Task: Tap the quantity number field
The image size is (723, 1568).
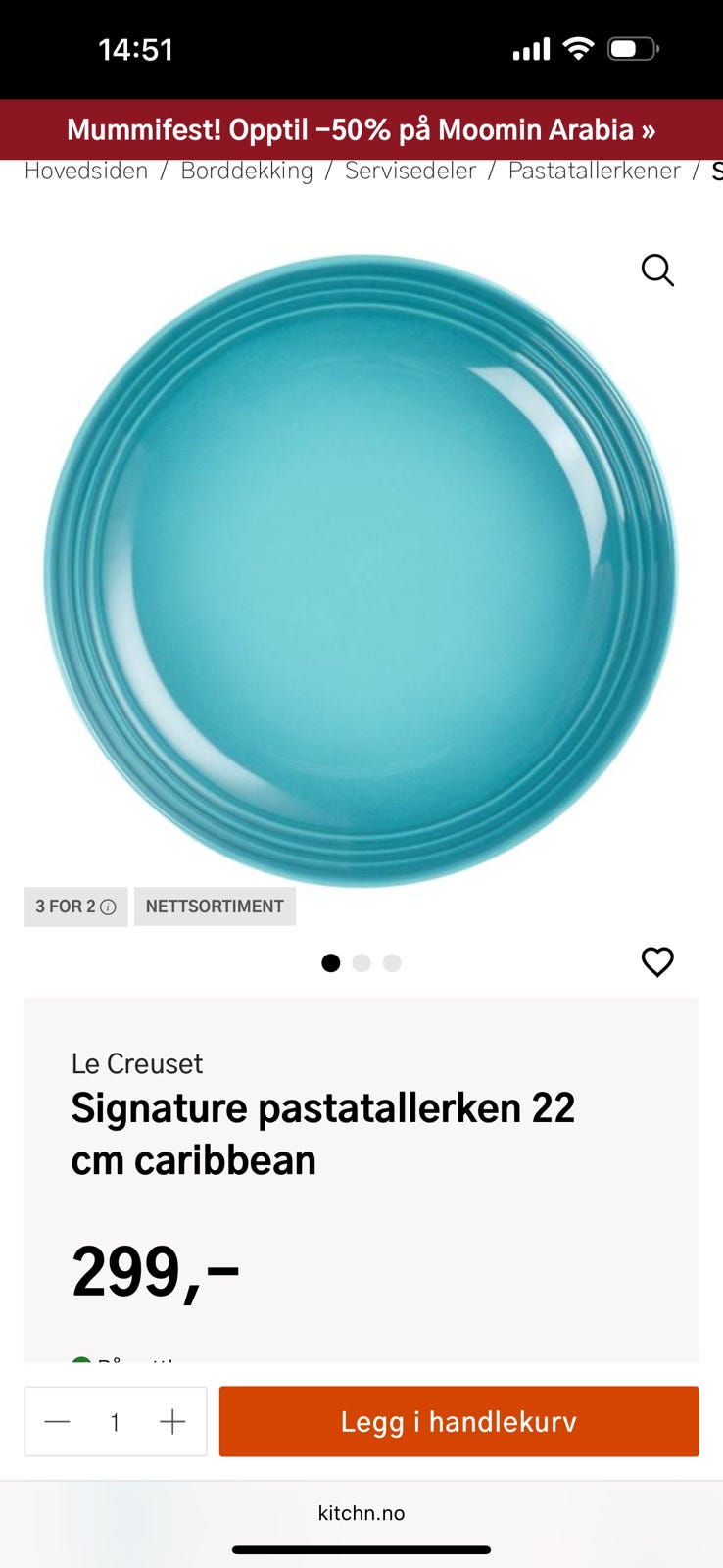Action: [115, 1421]
